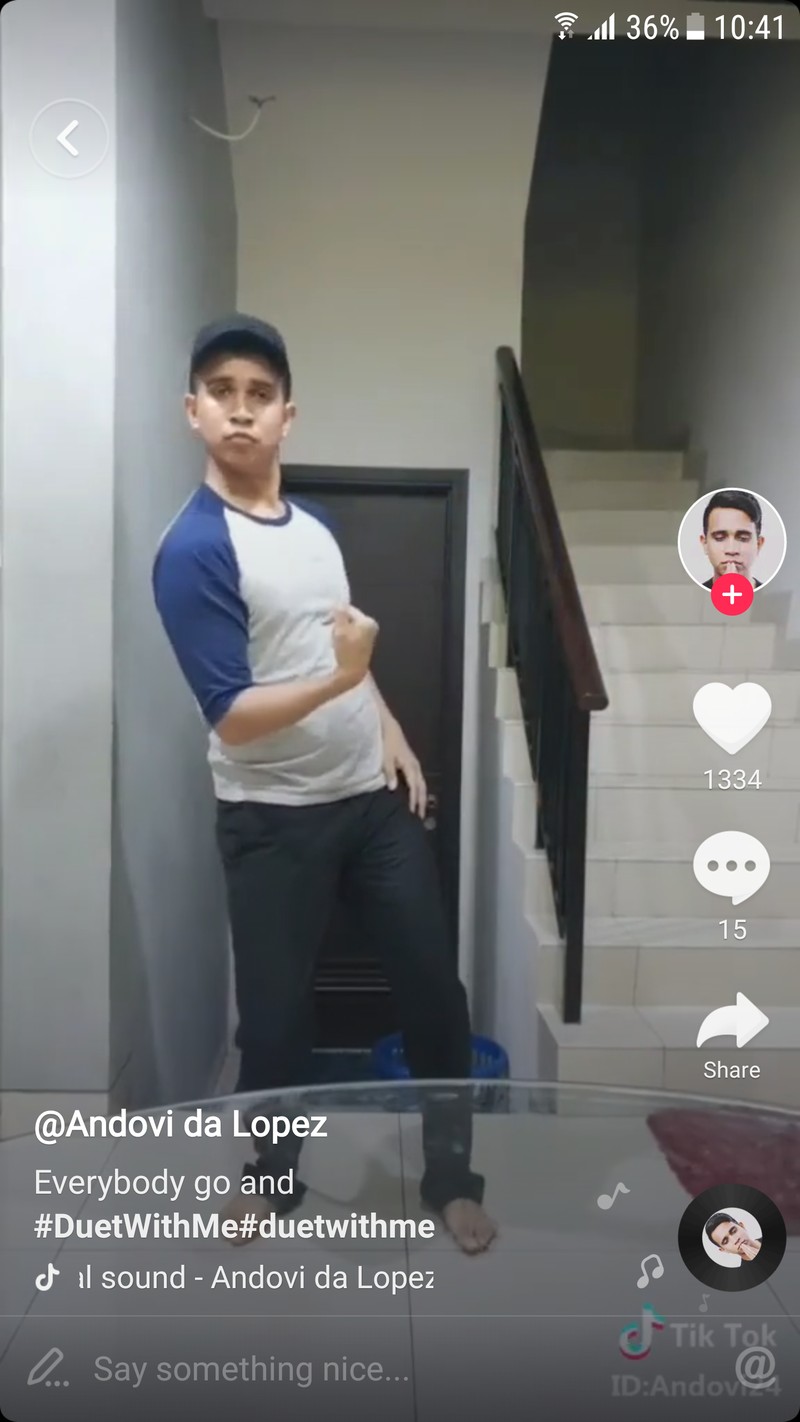The height and width of the screenshot is (1422, 800).
Task: Open the spinning sound disc
Action: [732, 1238]
